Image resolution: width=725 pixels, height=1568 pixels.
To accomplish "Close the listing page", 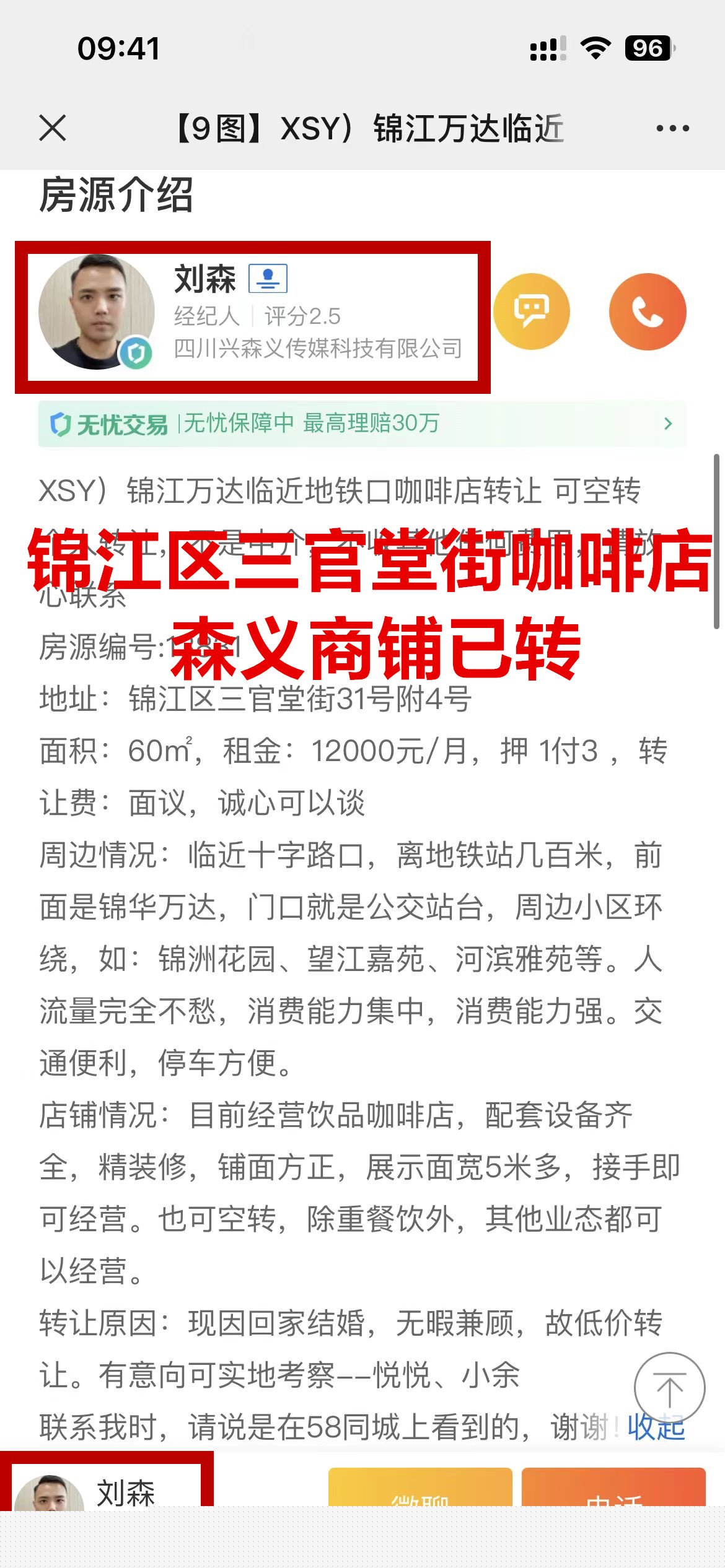I will pyautogui.click(x=52, y=128).
